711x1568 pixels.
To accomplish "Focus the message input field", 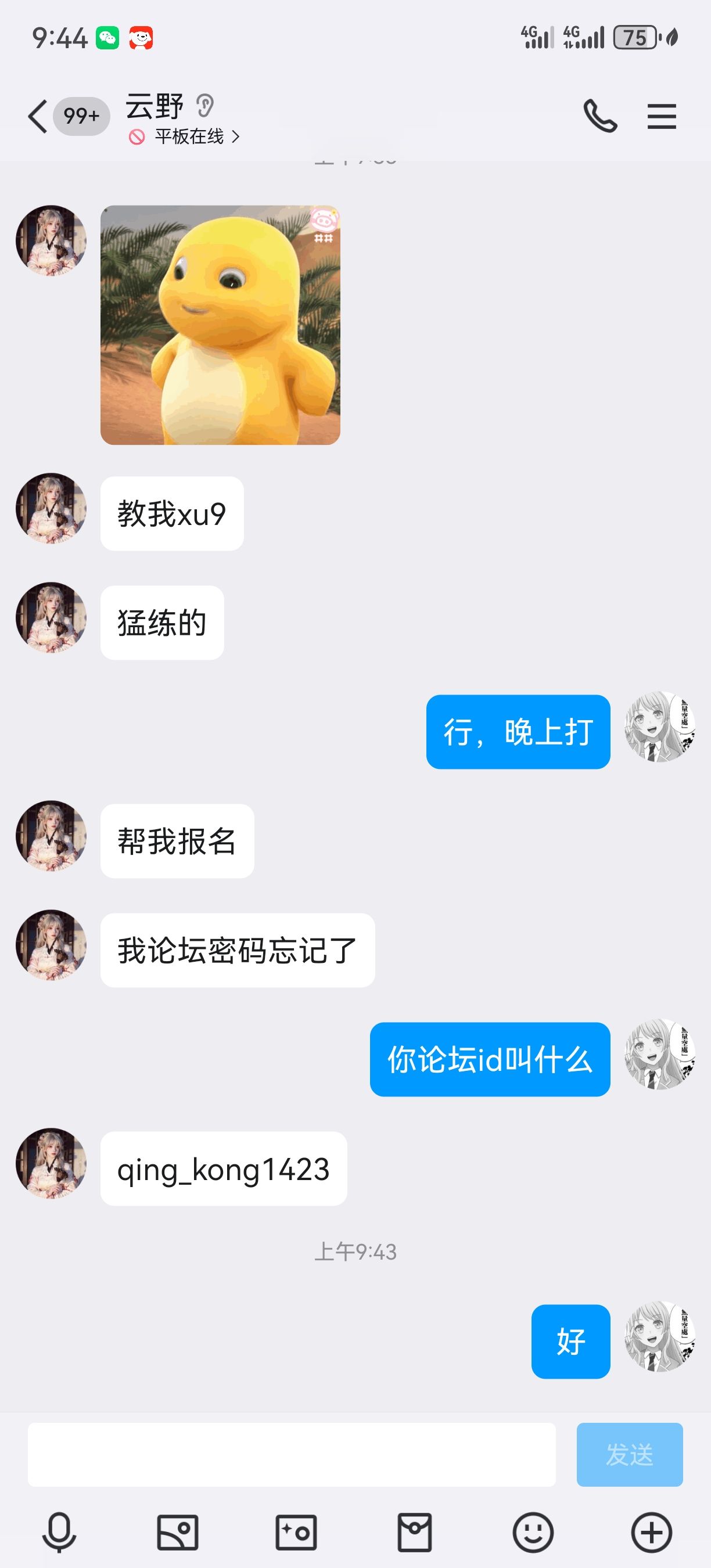I will coord(292,1454).
